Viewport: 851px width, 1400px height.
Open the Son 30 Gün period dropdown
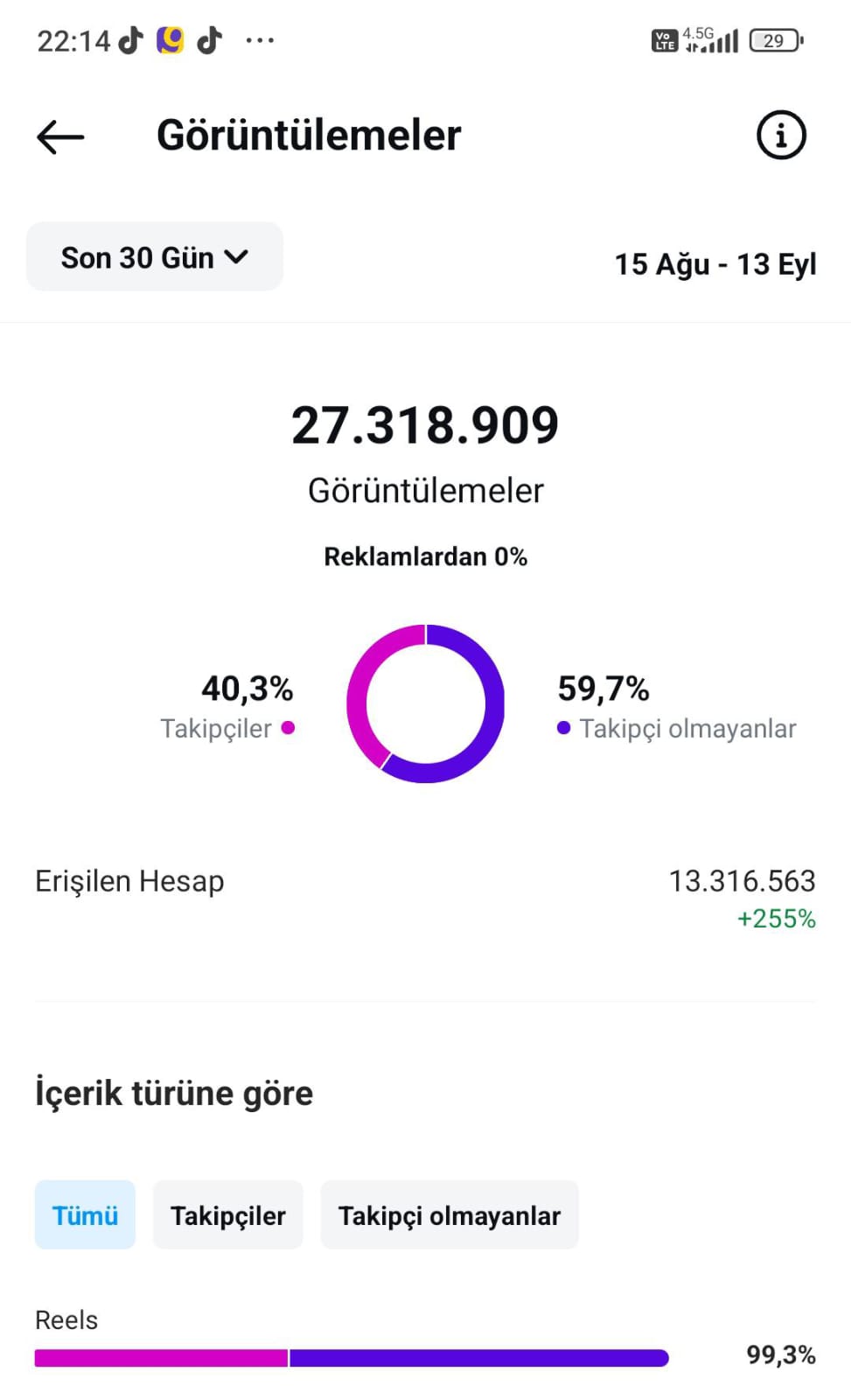tap(155, 256)
